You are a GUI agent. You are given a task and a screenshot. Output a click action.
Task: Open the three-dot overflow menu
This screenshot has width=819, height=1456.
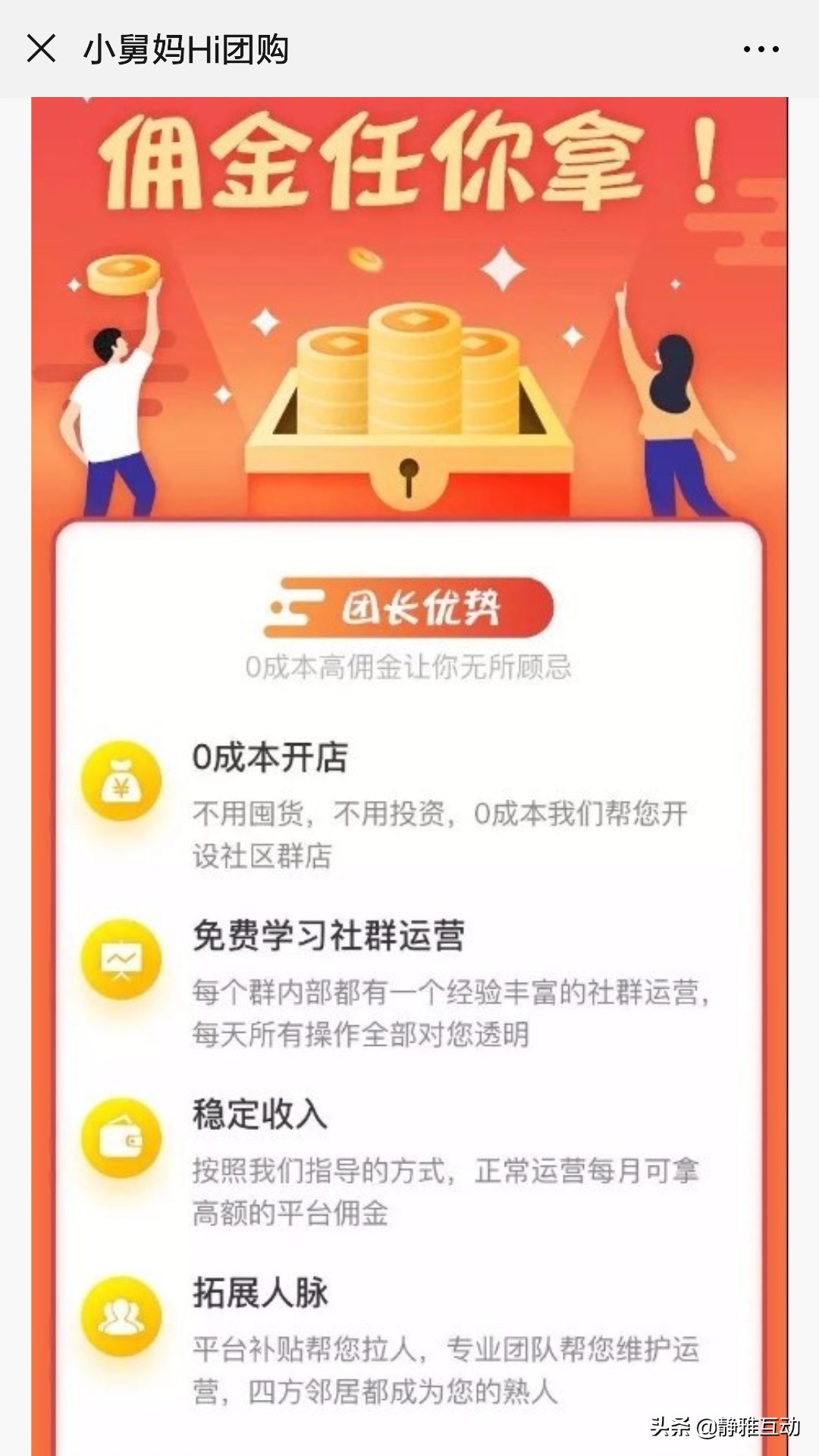pyautogui.click(x=761, y=50)
